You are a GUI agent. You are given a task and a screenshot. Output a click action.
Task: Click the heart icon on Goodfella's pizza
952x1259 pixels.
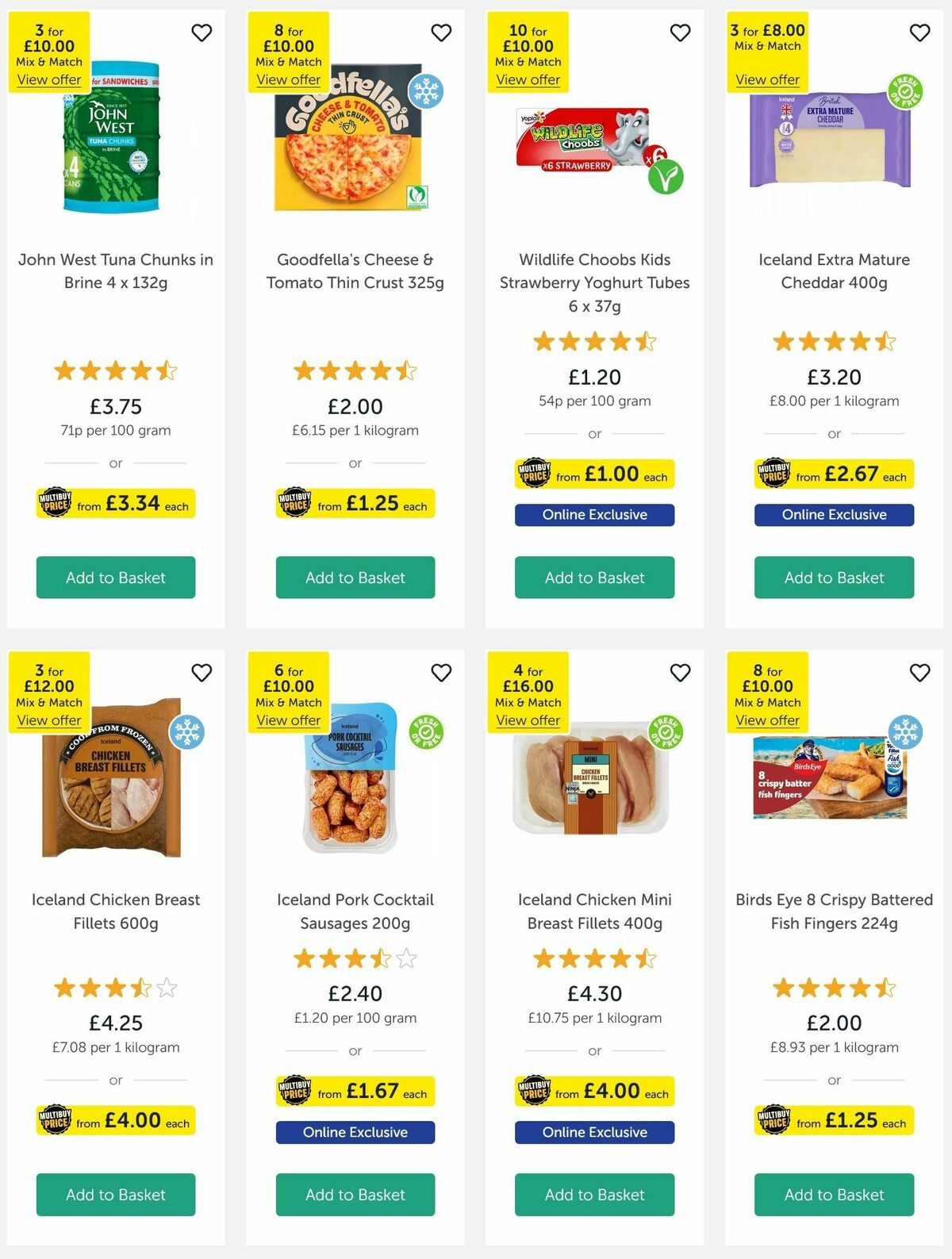pos(441,33)
